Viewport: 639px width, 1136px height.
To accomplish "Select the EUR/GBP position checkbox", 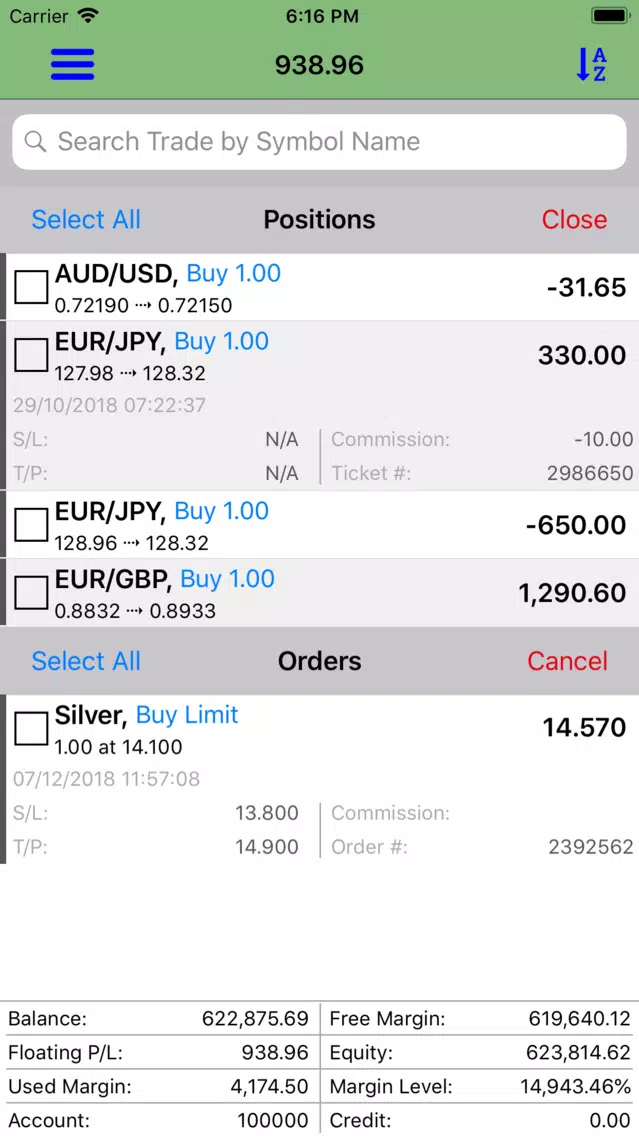I will point(31,593).
